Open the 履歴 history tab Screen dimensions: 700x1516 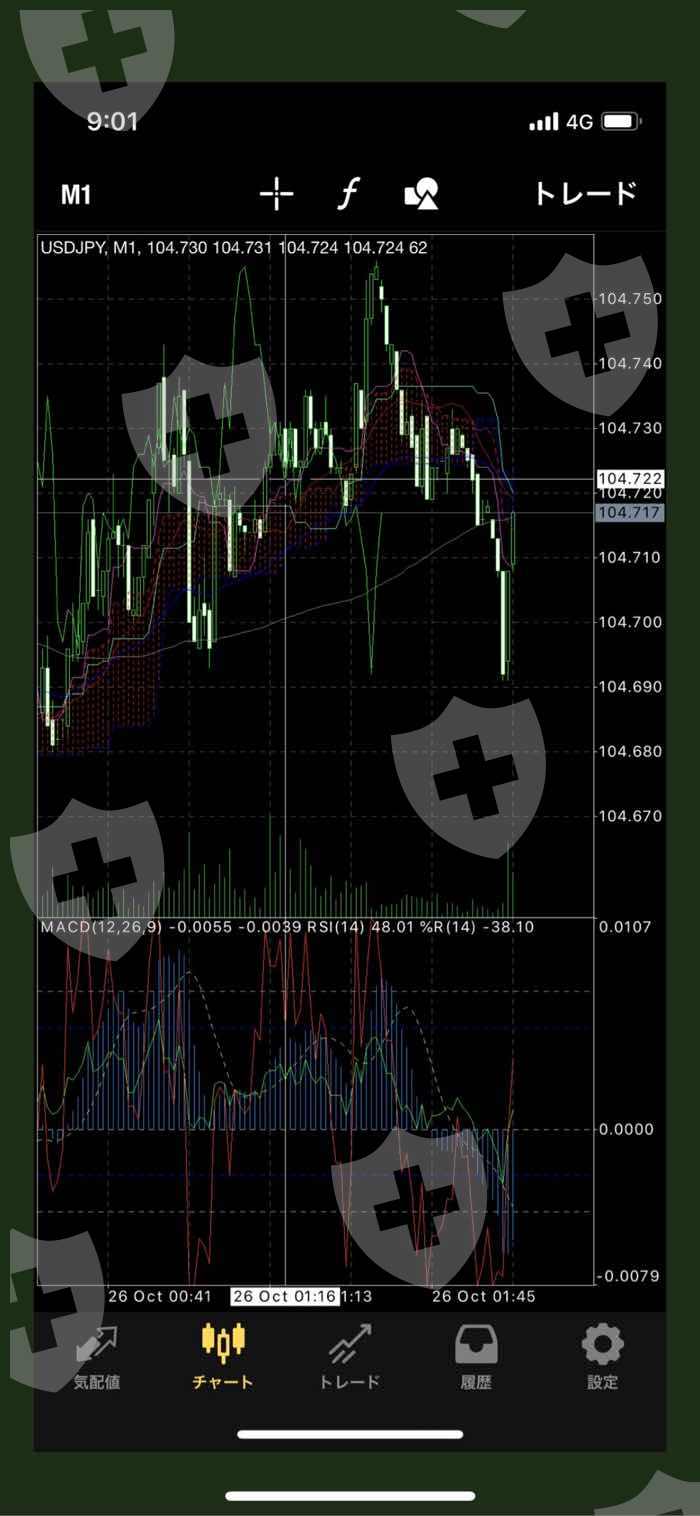coord(476,1357)
